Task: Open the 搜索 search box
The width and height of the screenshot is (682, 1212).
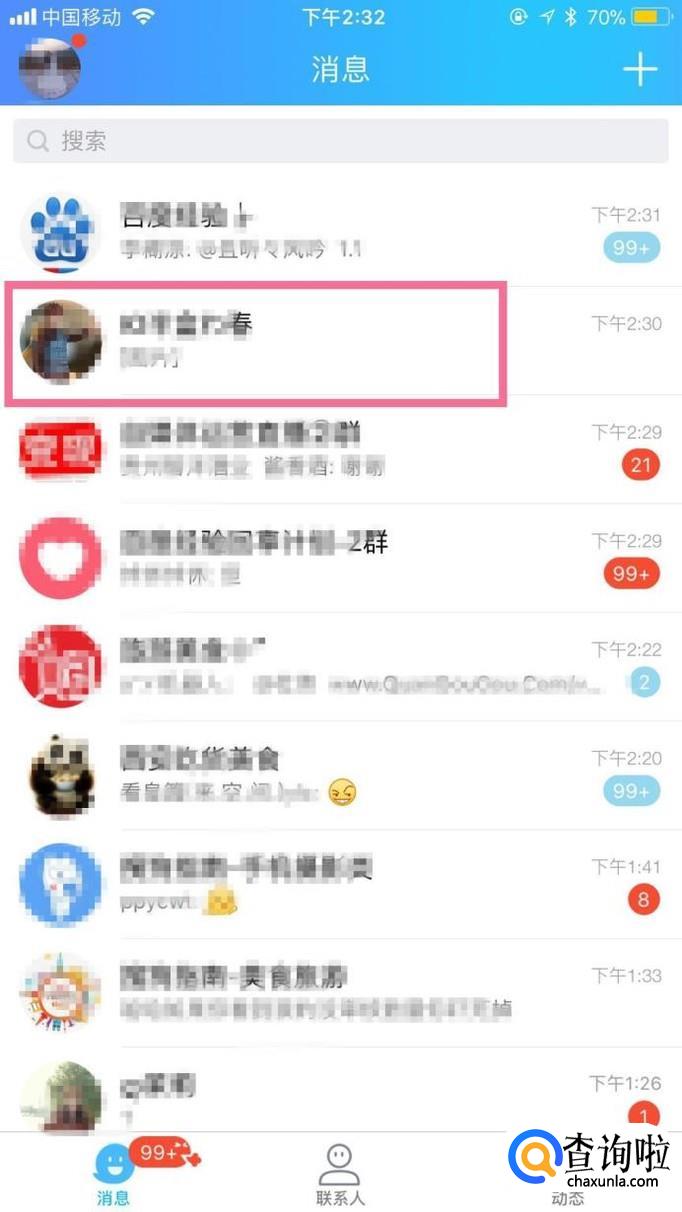Action: click(x=340, y=141)
